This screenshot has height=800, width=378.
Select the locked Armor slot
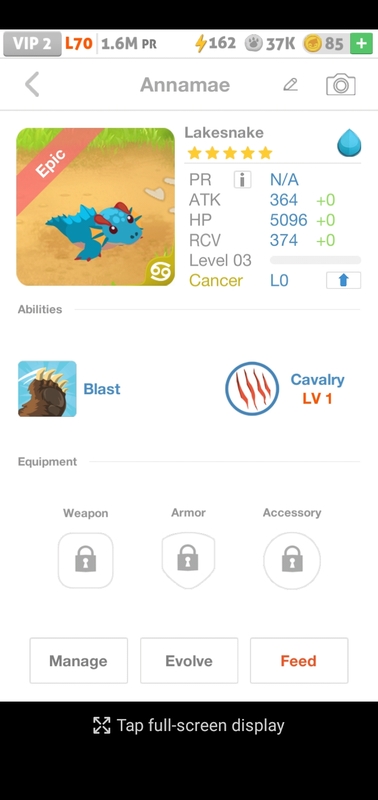coord(188,560)
